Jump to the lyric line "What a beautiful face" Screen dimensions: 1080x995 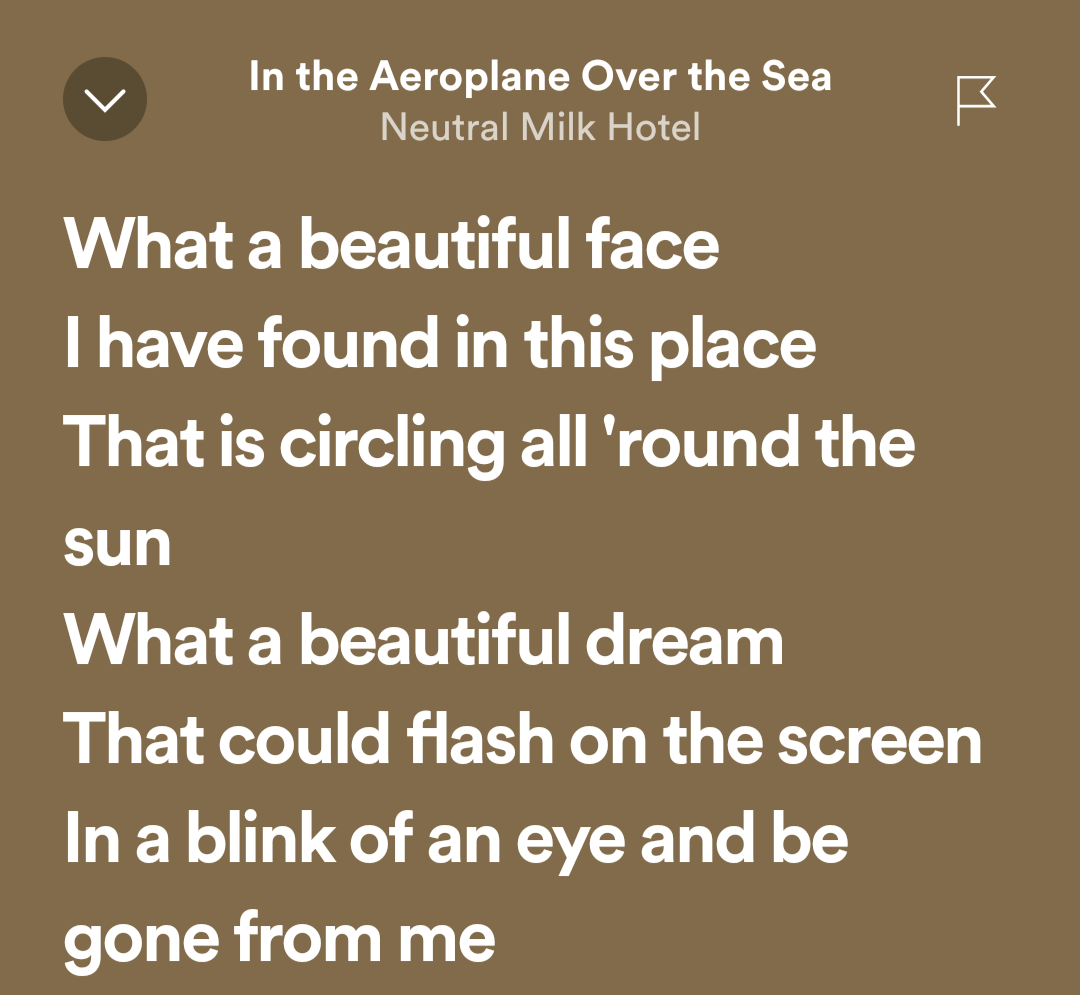click(x=391, y=243)
